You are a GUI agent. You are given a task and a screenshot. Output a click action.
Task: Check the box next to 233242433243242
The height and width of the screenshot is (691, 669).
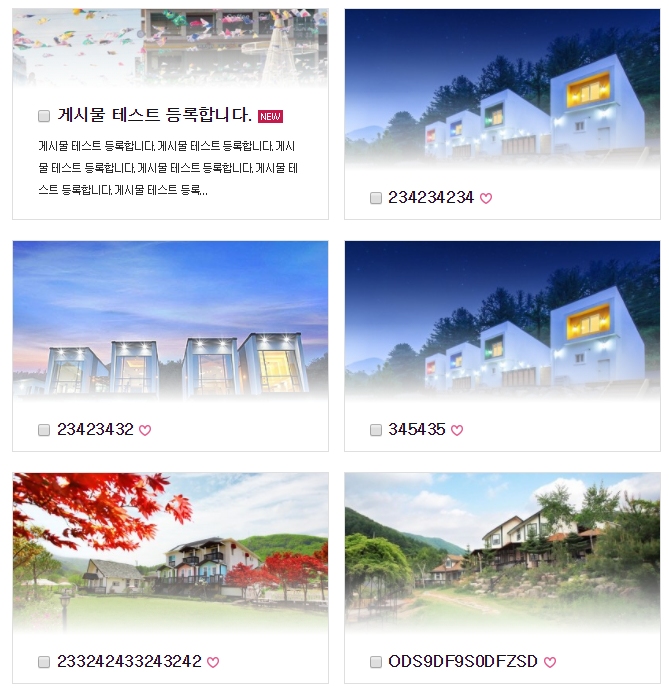[x=44, y=662]
